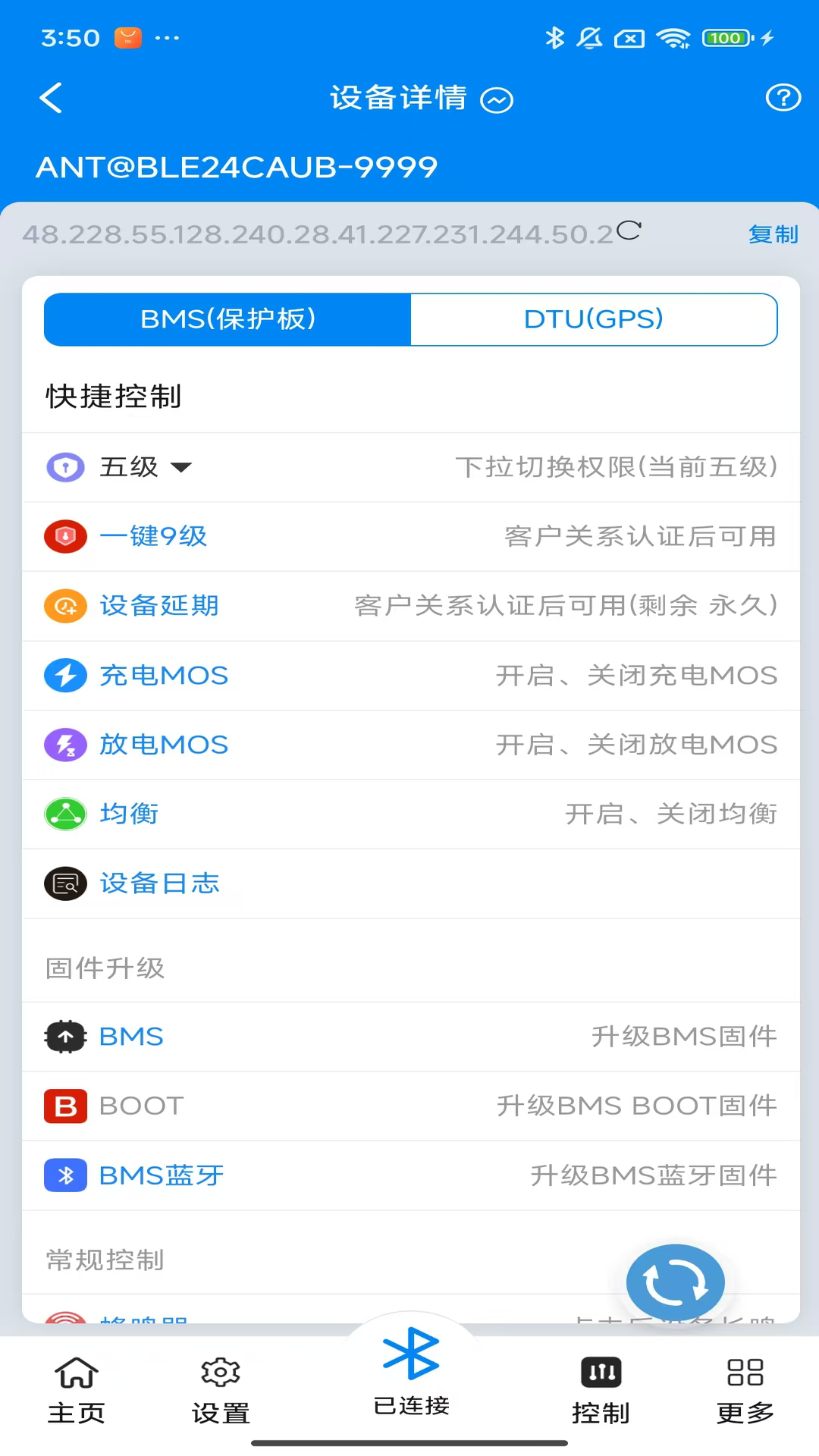Image resolution: width=819 pixels, height=1456 pixels.
Task: Upgrade BMS蓝牙 Bluetooth firmware
Action: (x=162, y=1175)
